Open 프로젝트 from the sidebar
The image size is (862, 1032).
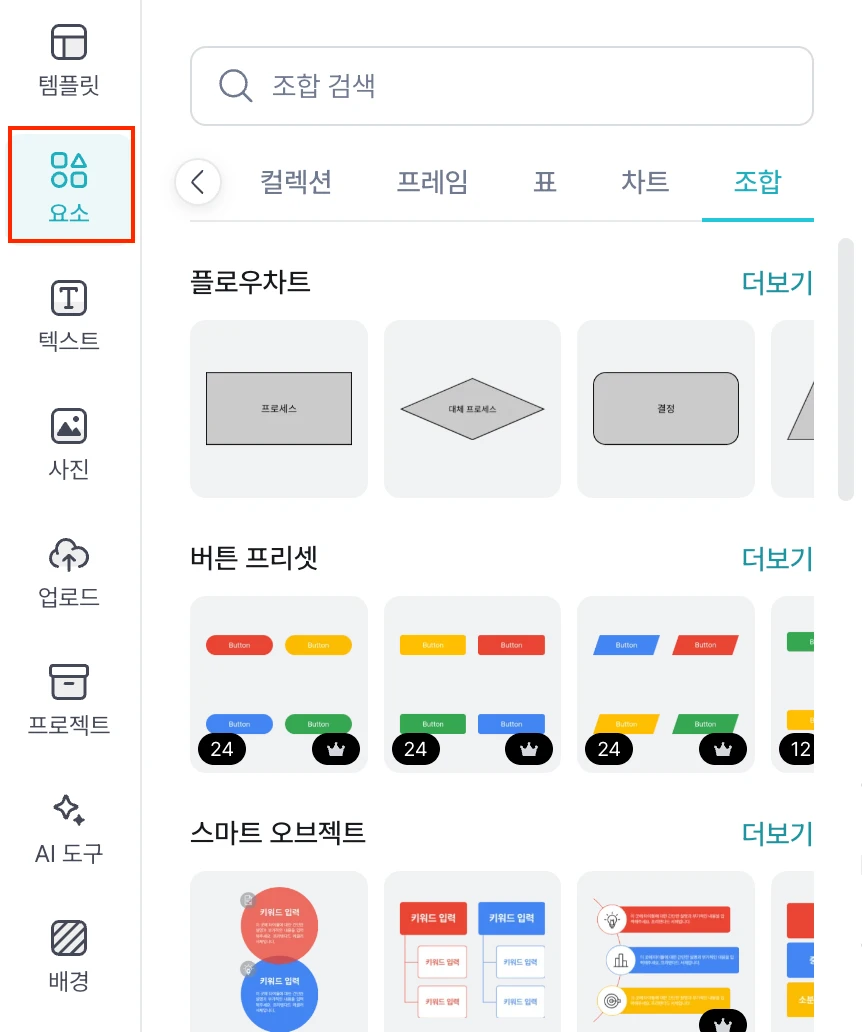(69, 699)
